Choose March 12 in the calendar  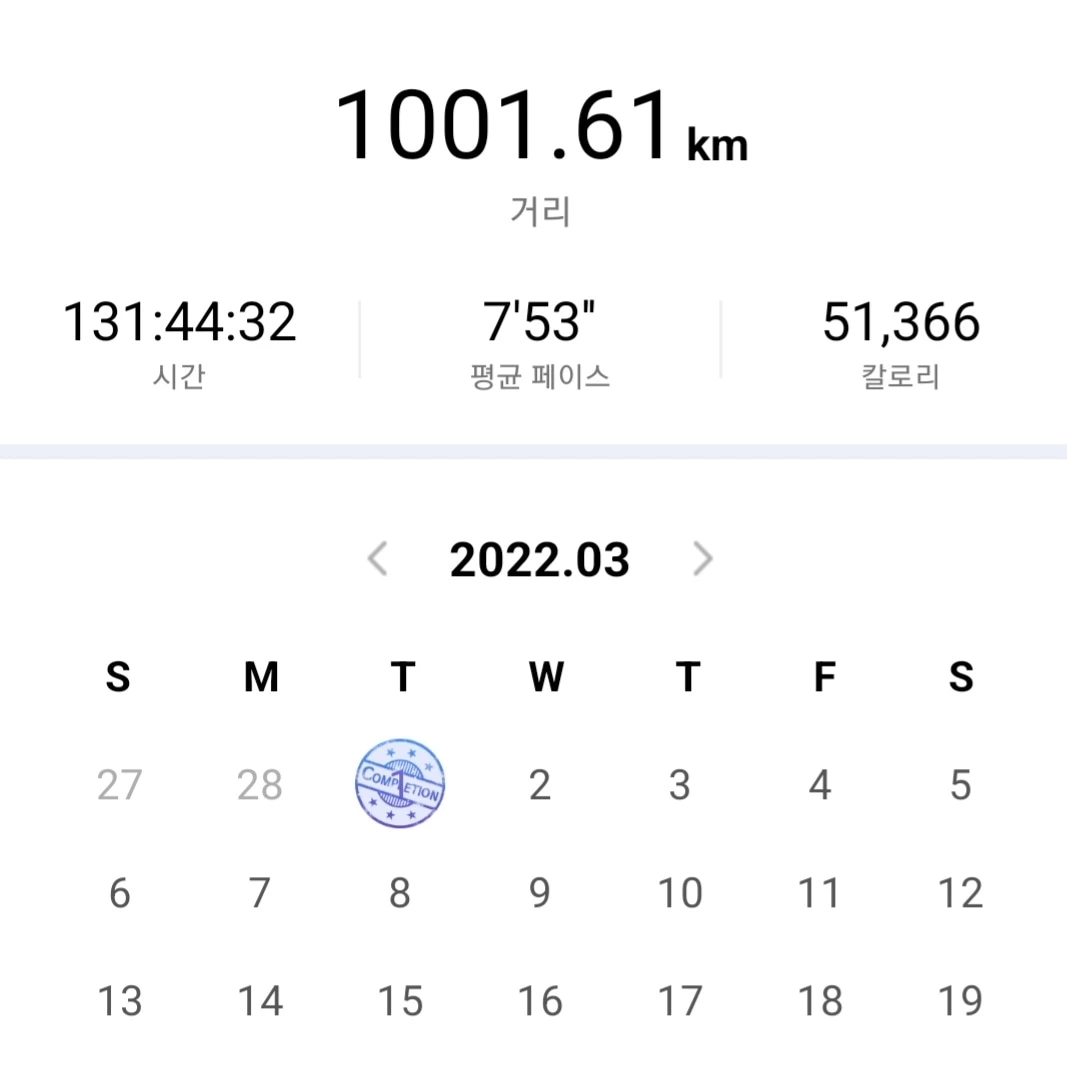pyautogui.click(x=960, y=893)
